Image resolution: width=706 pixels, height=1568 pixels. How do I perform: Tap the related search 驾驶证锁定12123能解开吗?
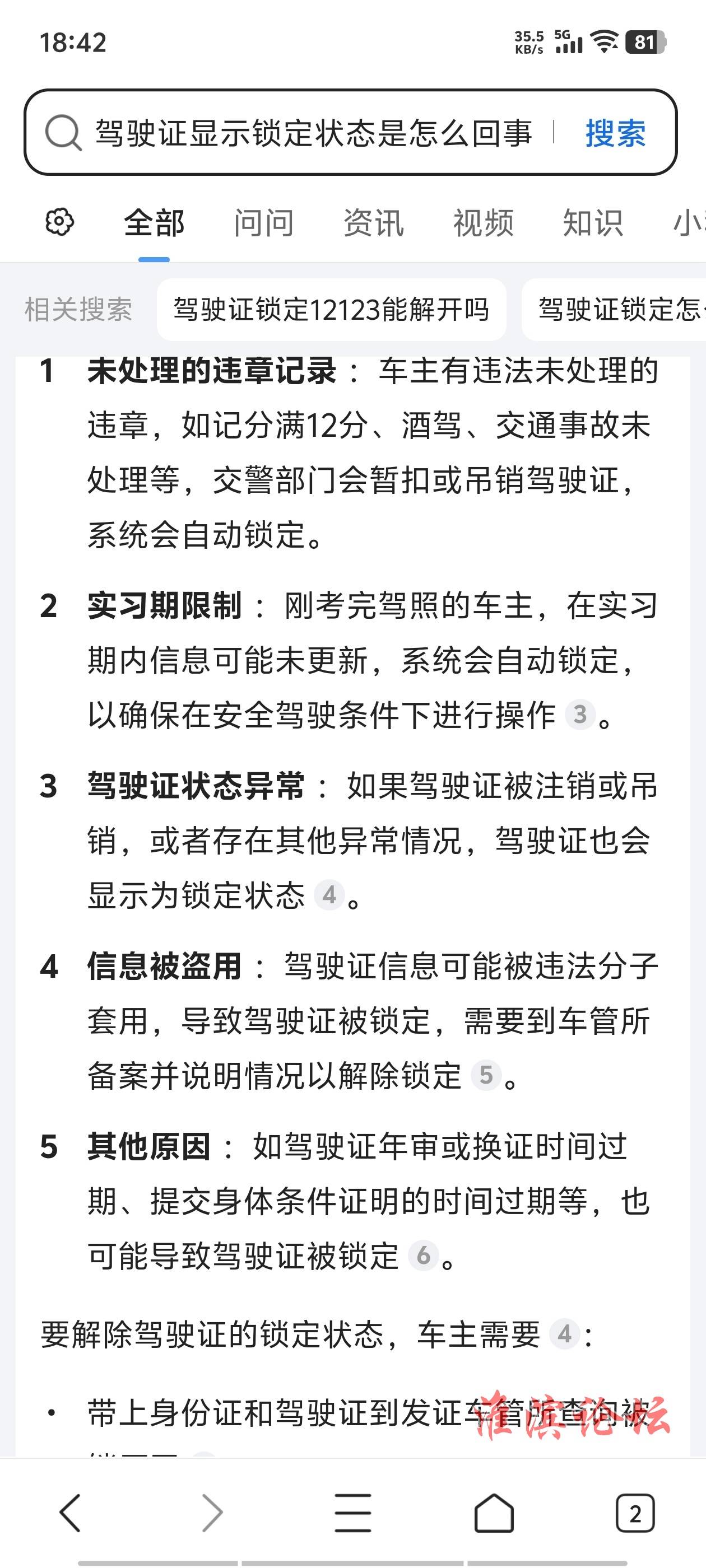tap(331, 309)
